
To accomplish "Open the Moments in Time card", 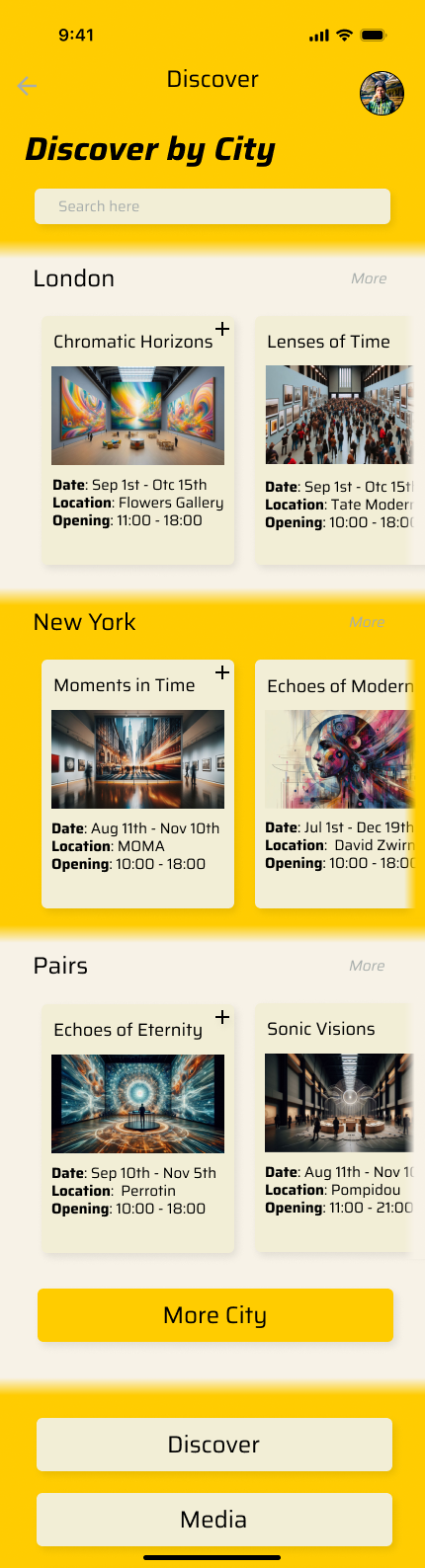I will 137,784.
